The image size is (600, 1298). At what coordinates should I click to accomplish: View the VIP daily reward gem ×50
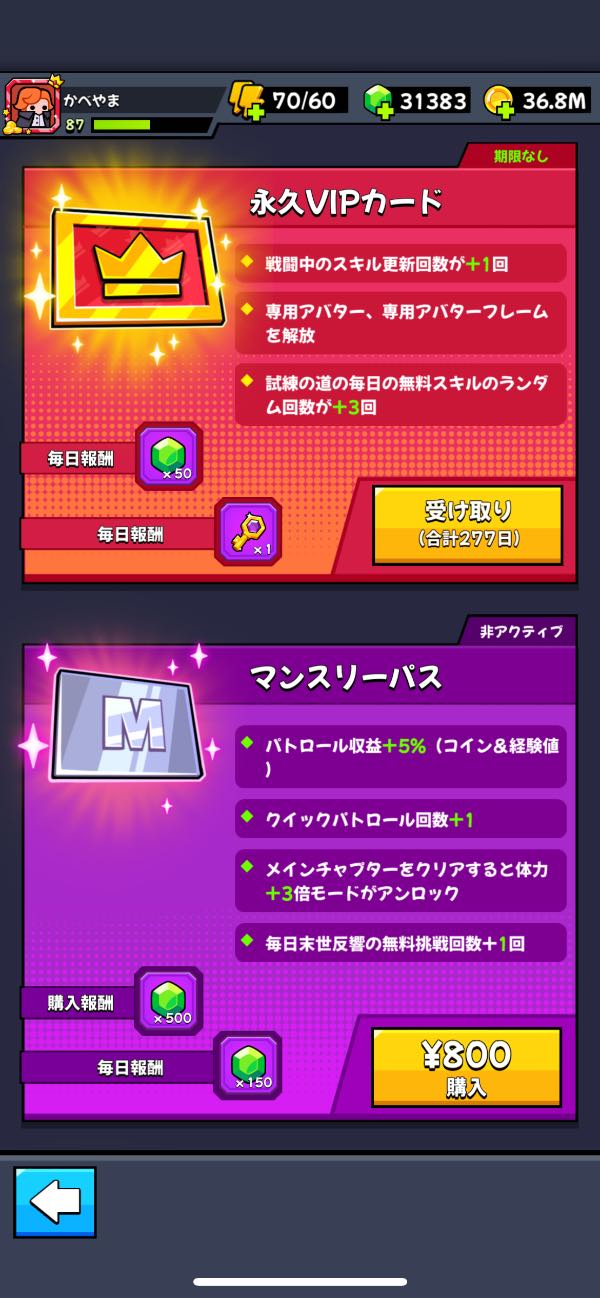tap(169, 456)
